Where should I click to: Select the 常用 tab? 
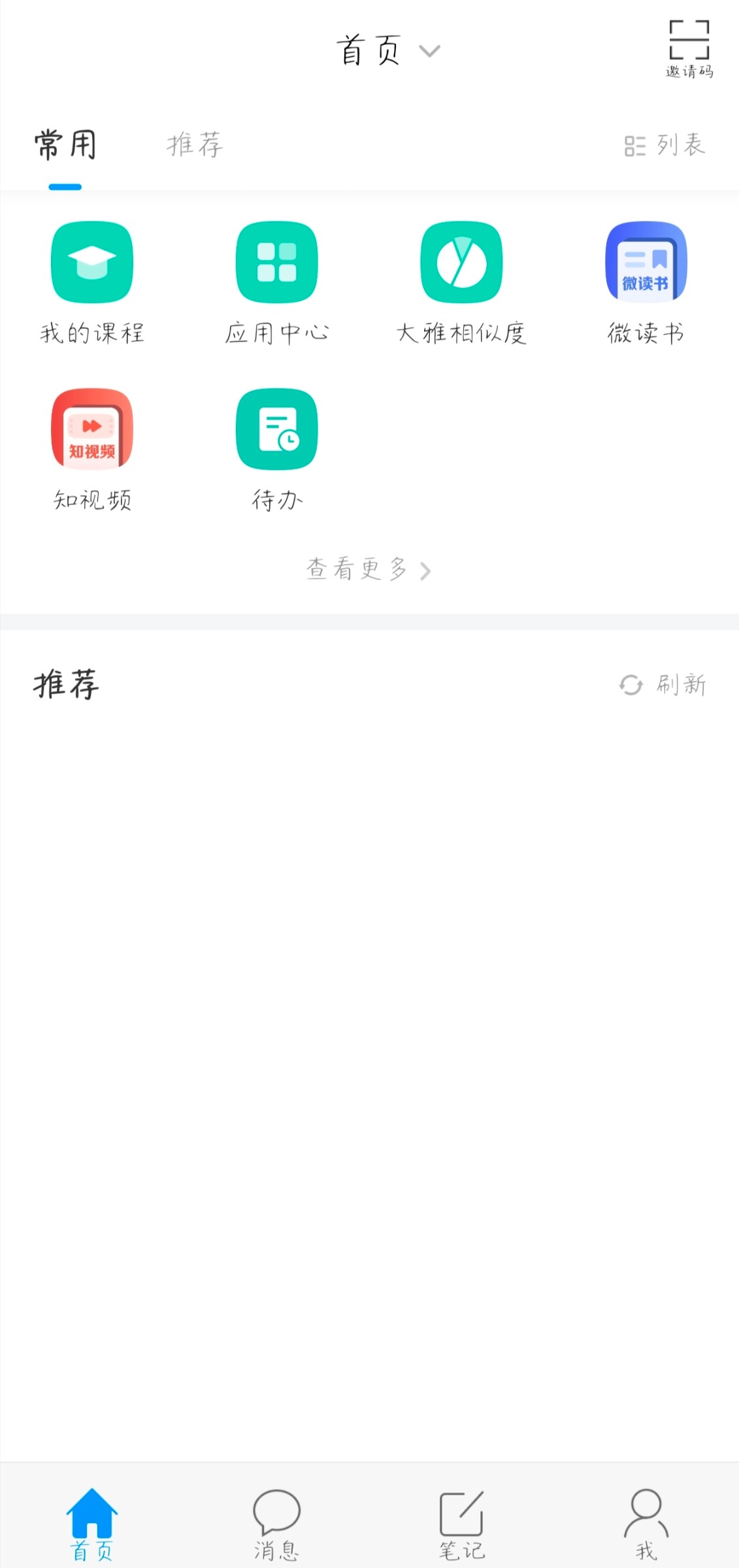[x=65, y=144]
